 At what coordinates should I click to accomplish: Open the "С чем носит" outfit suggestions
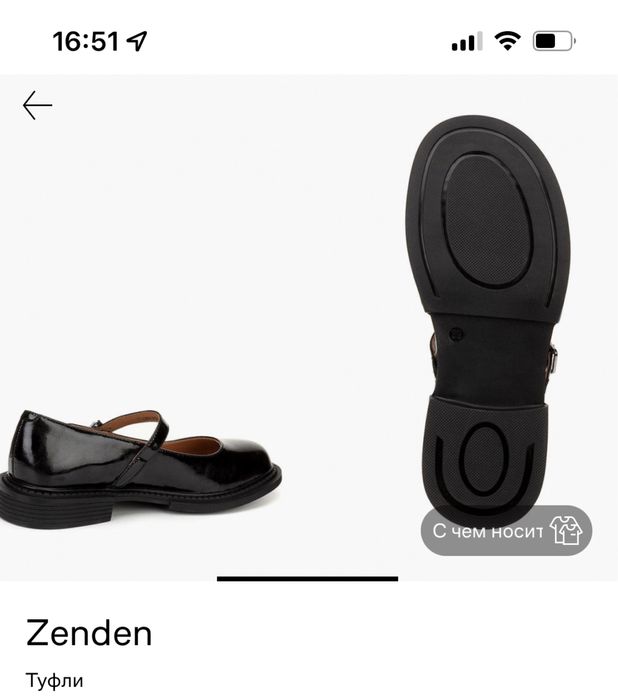(506, 531)
